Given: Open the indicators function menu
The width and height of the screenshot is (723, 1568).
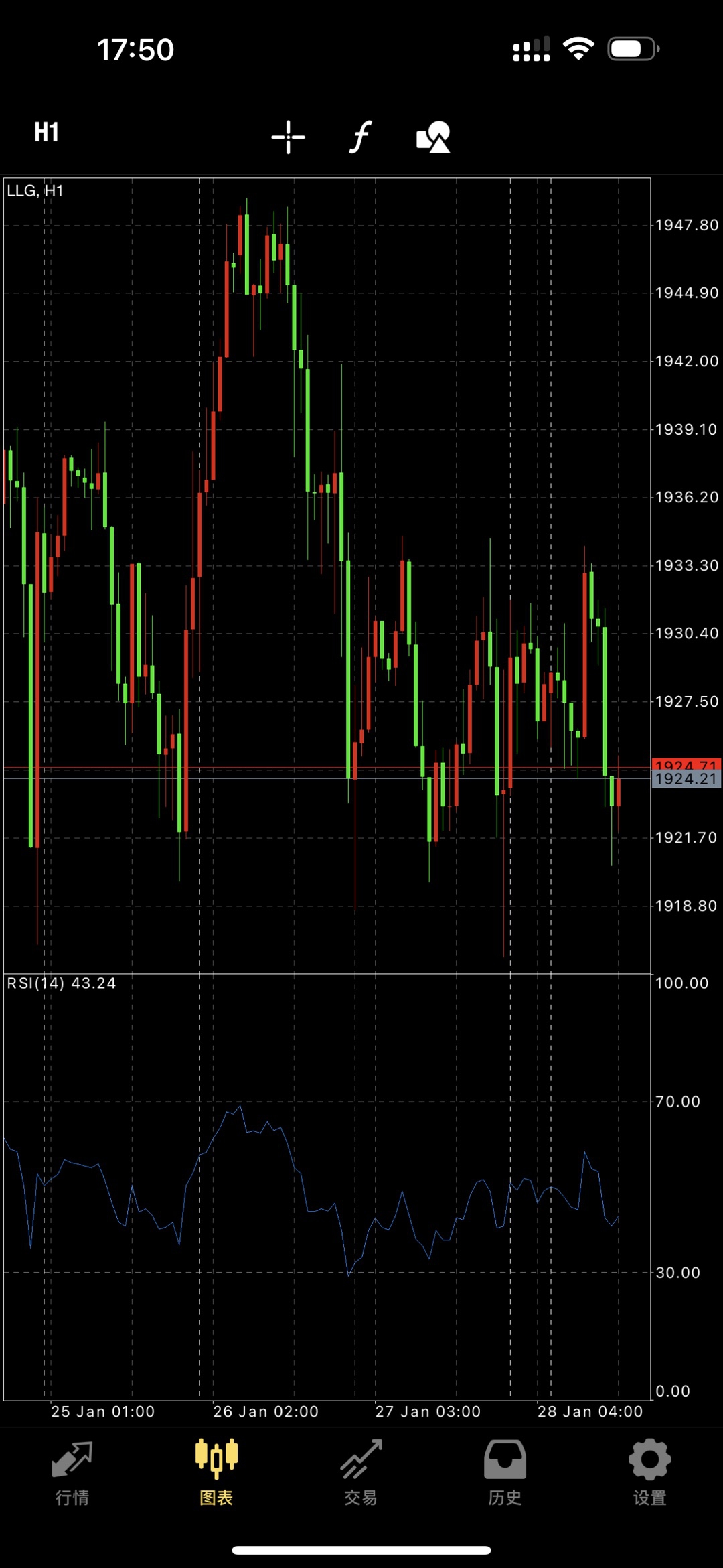Looking at the screenshot, I should pyautogui.click(x=361, y=137).
